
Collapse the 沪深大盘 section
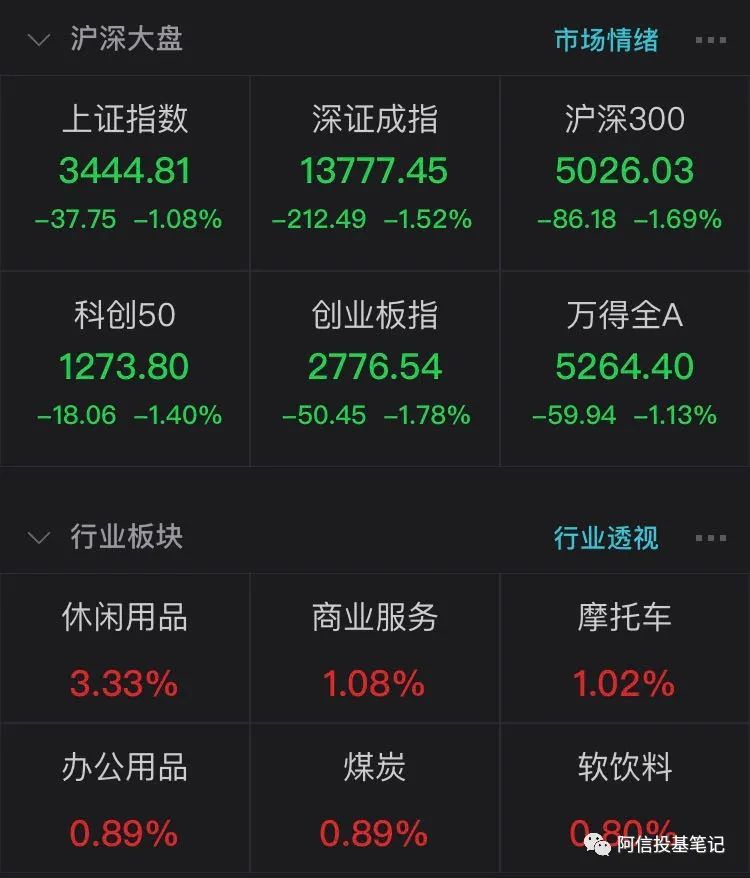tap(39, 40)
